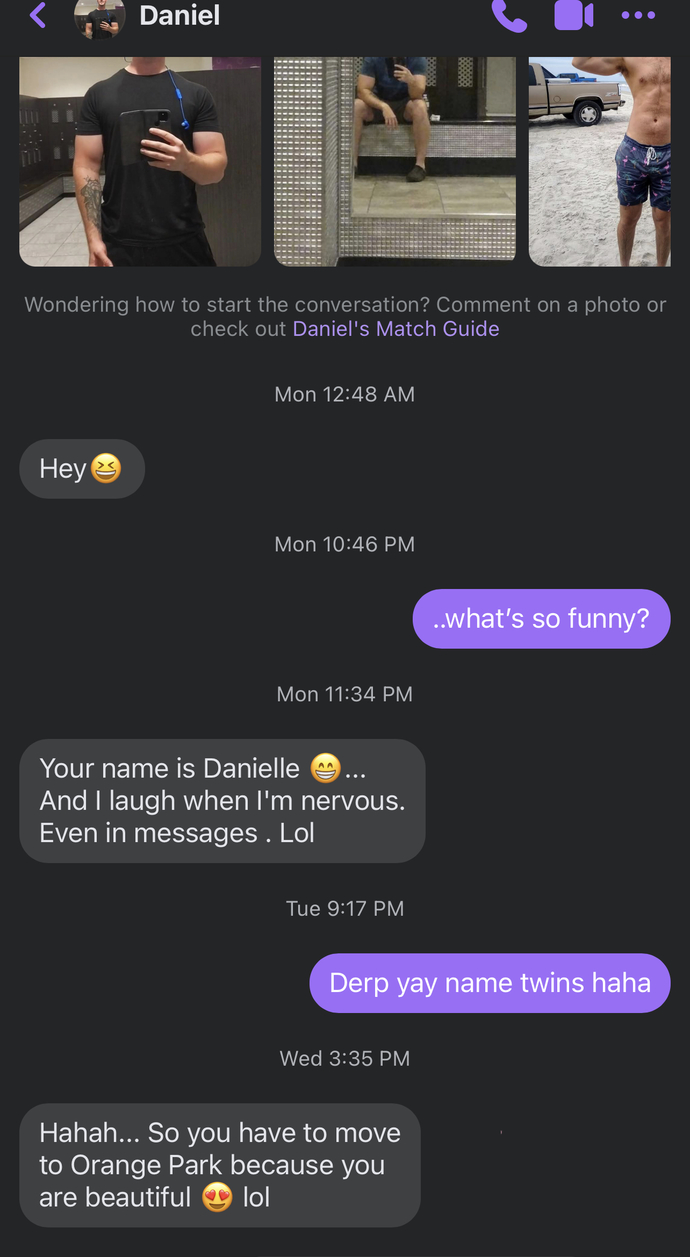The image size is (690, 1257).
Task: Open Daniel's profile picture in the header
Action: coord(100,16)
